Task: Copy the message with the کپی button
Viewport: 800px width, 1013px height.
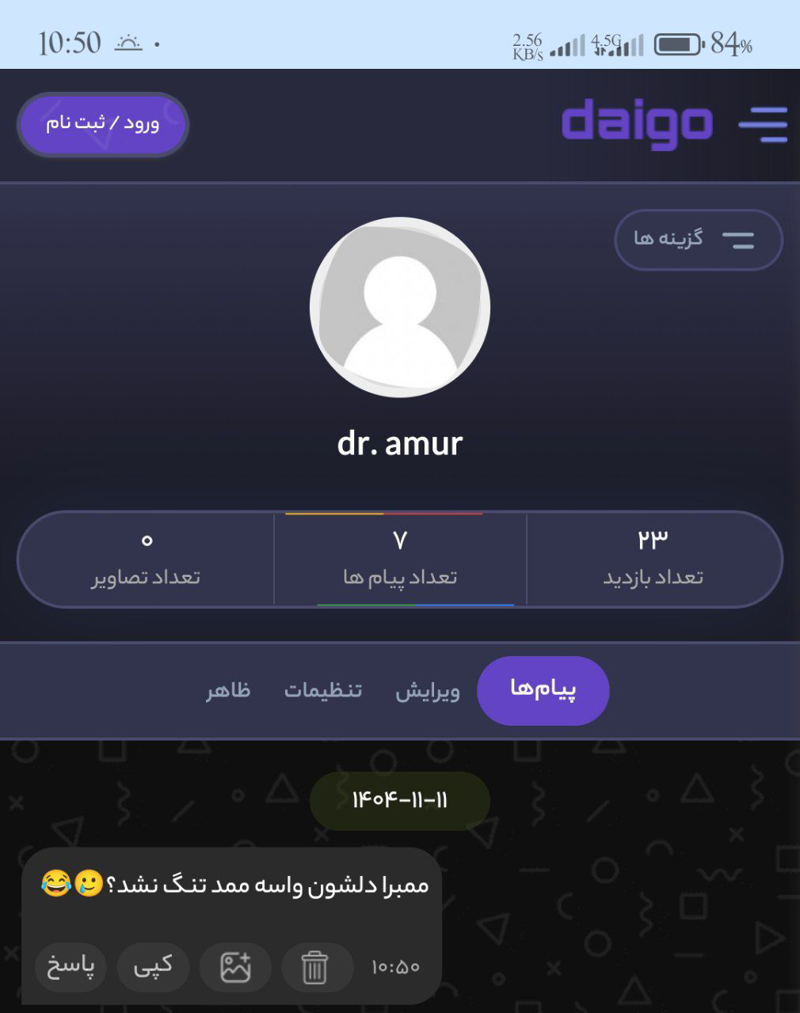Action: coord(153,967)
